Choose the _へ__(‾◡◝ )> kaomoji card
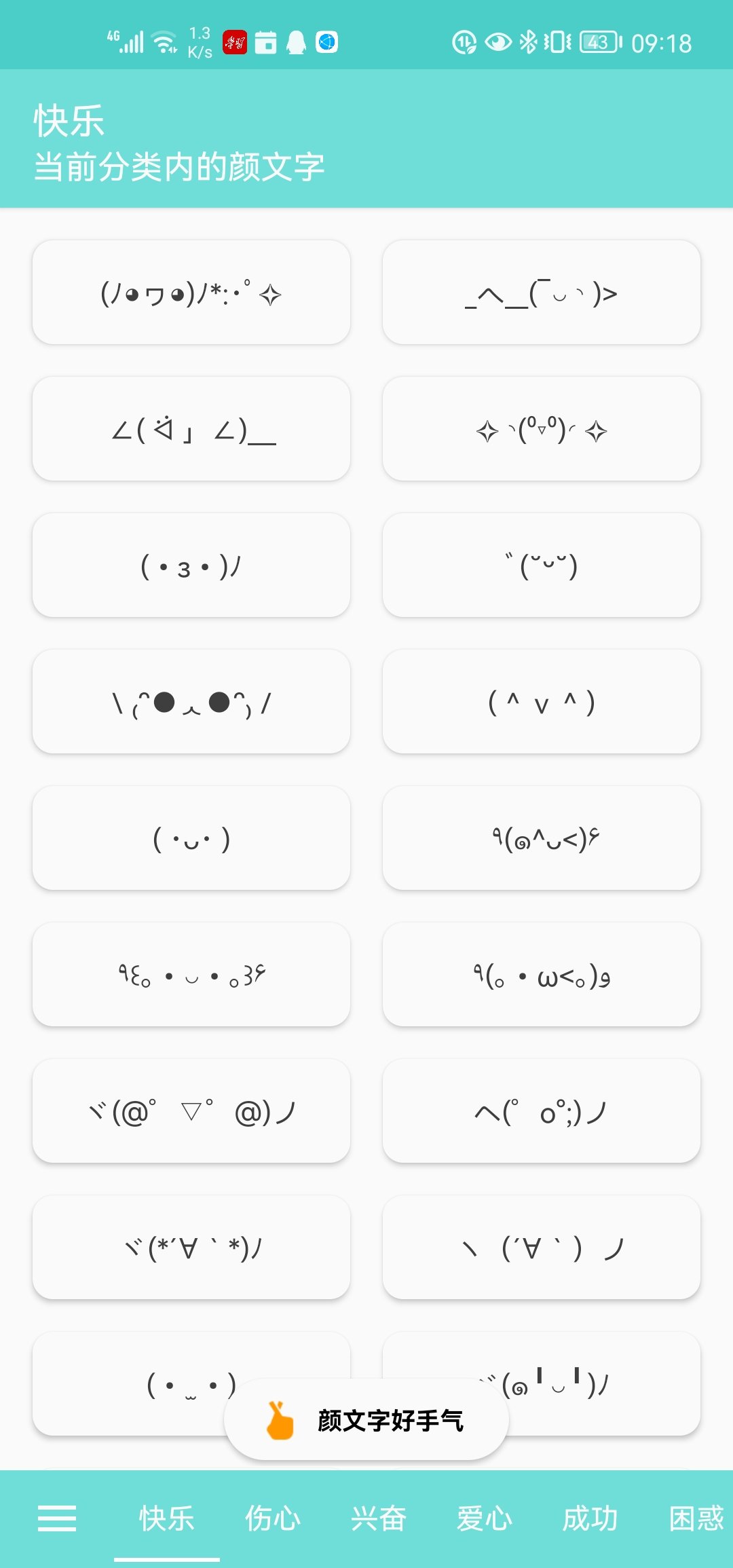The height and width of the screenshot is (1568, 733). point(541,293)
